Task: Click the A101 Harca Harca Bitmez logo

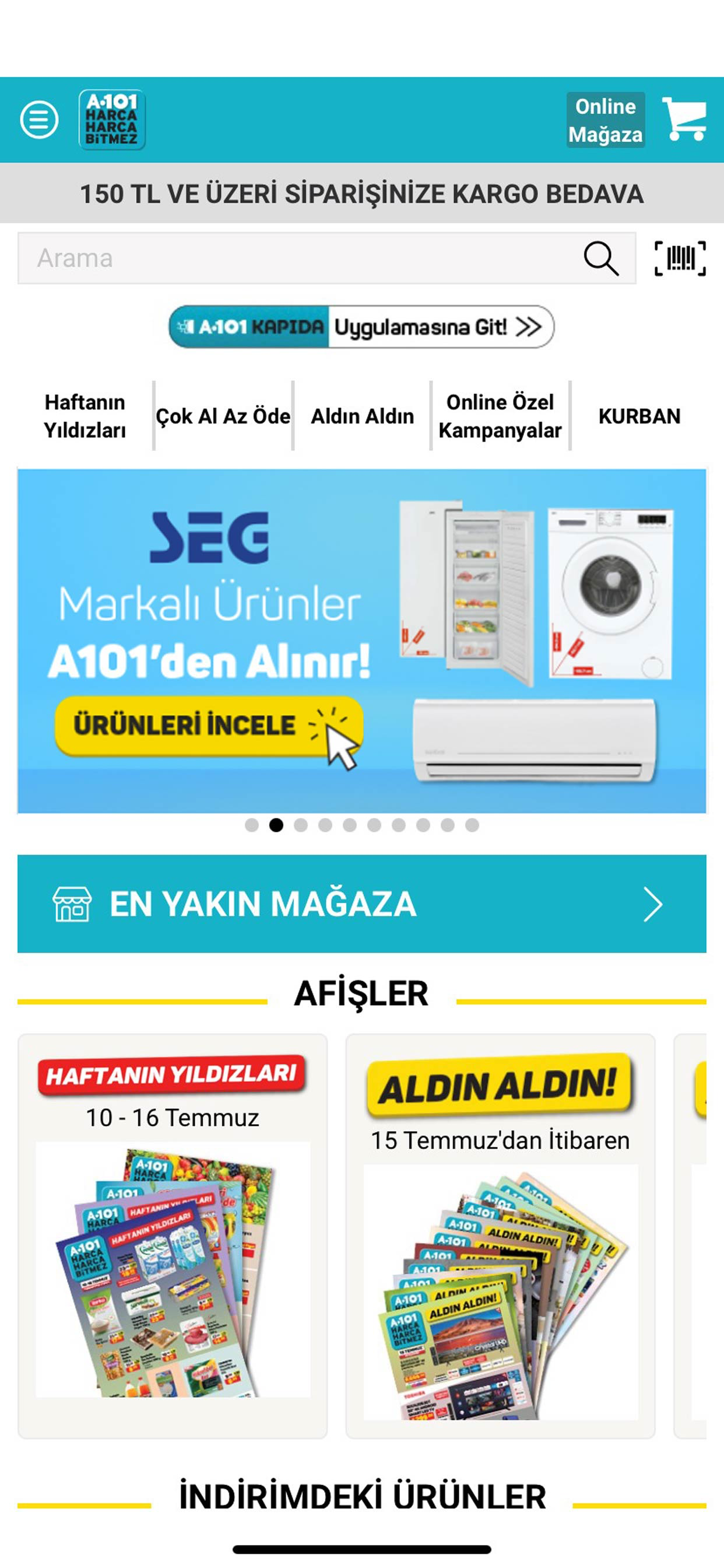Action: tap(113, 120)
